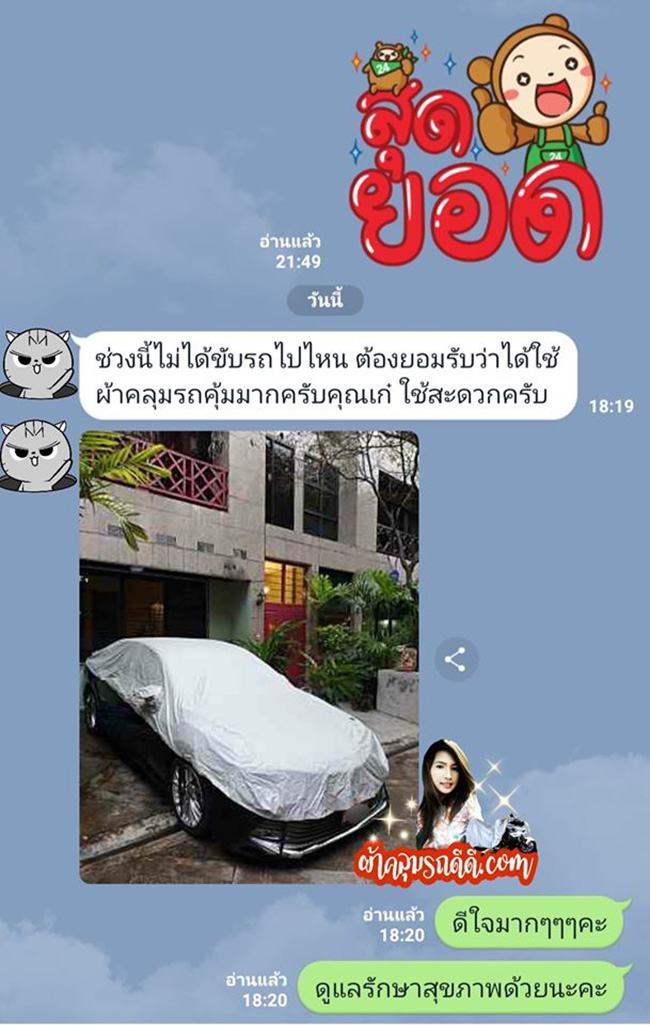
Task: Open the cat avatar sender's profile
Action: 38,364
